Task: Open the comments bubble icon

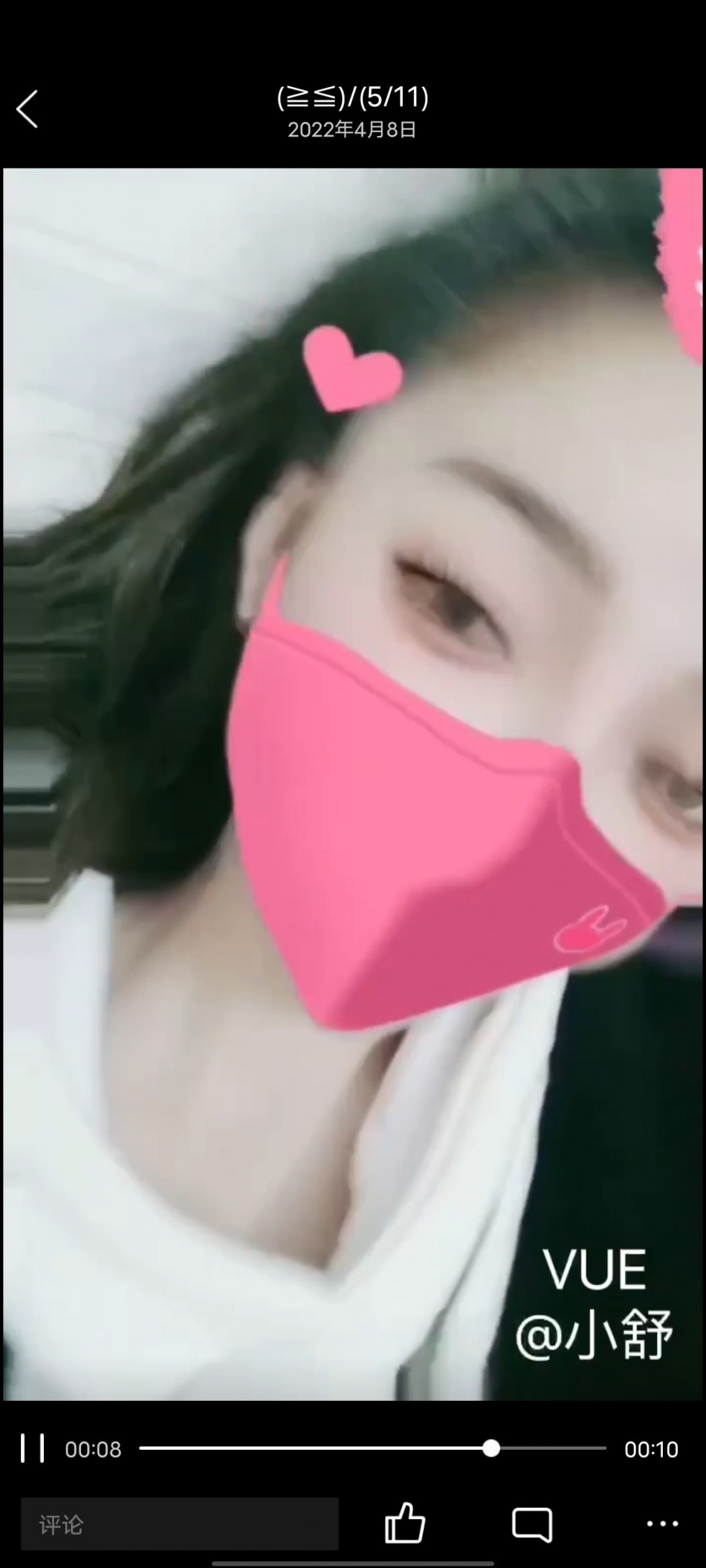Action: (x=532, y=1525)
